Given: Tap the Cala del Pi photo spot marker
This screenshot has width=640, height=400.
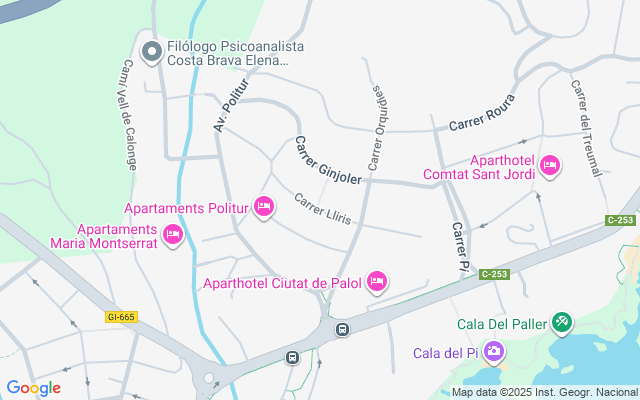Looking at the screenshot, I should [494, 351].
